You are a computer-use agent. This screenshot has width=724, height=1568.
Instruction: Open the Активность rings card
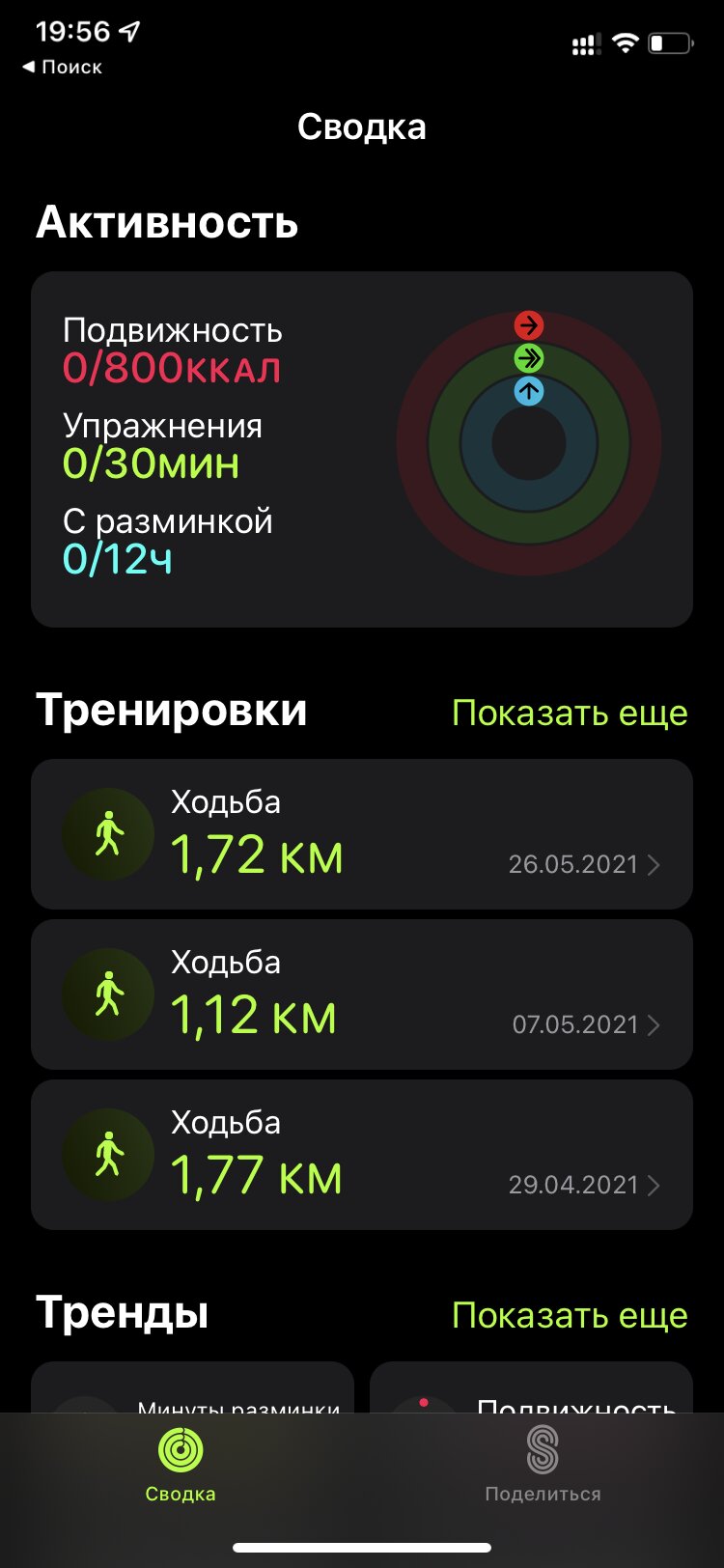[362, 449]
